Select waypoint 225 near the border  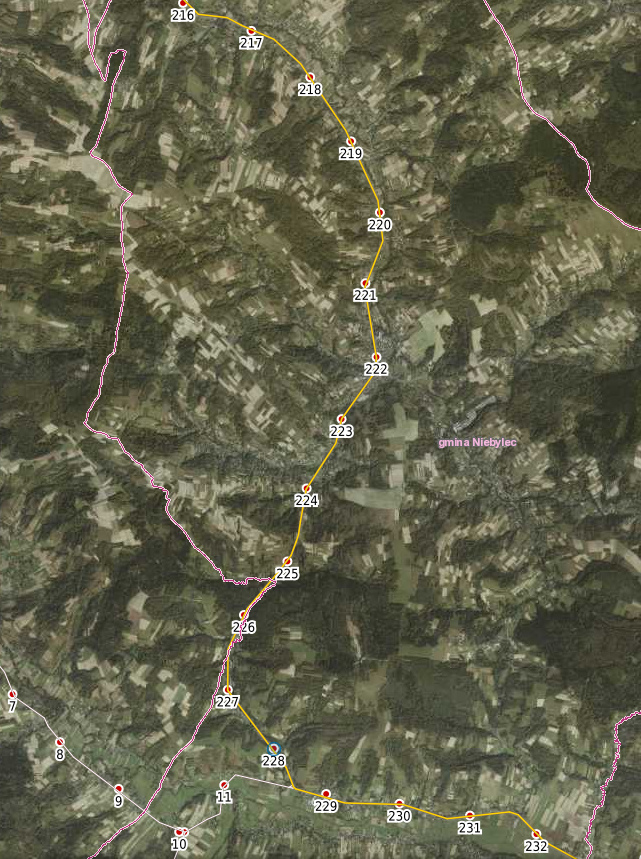pos(287,561)
